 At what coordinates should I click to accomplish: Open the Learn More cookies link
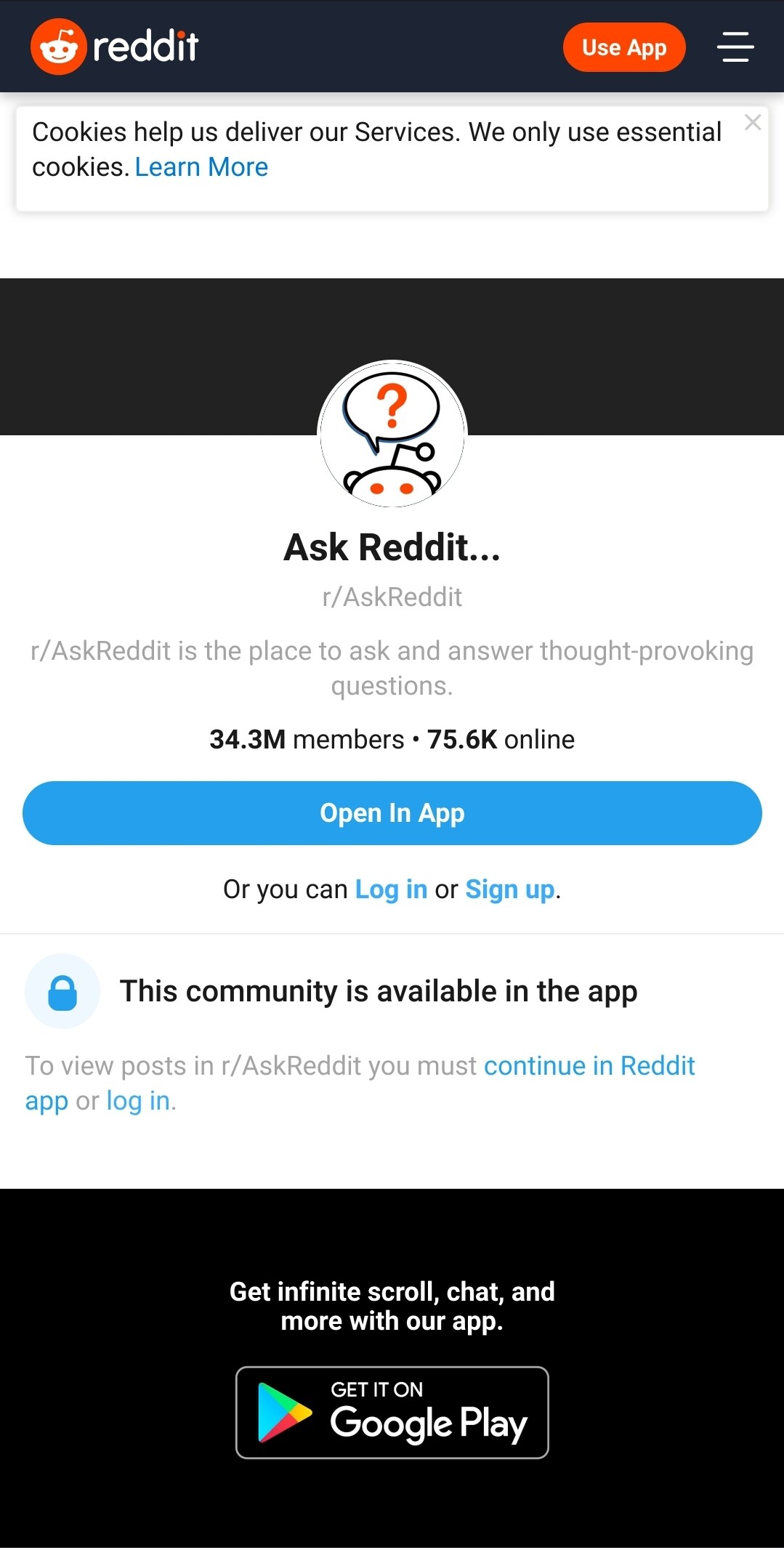(x=201, y=168)
